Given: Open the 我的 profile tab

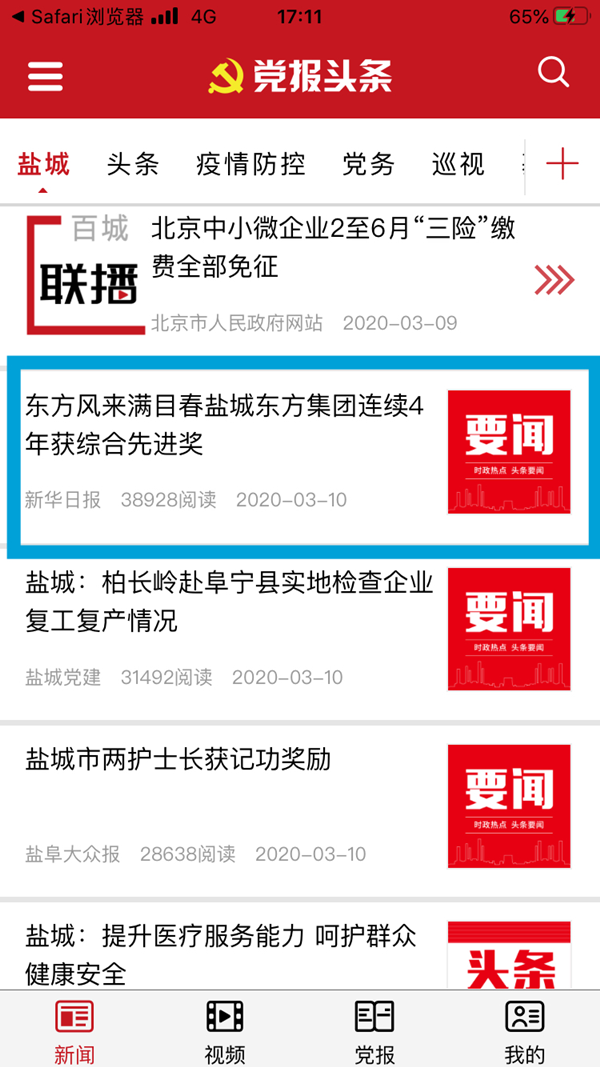Looking at the screenshot, I should pyautogui.click(x=525, y=1030).
